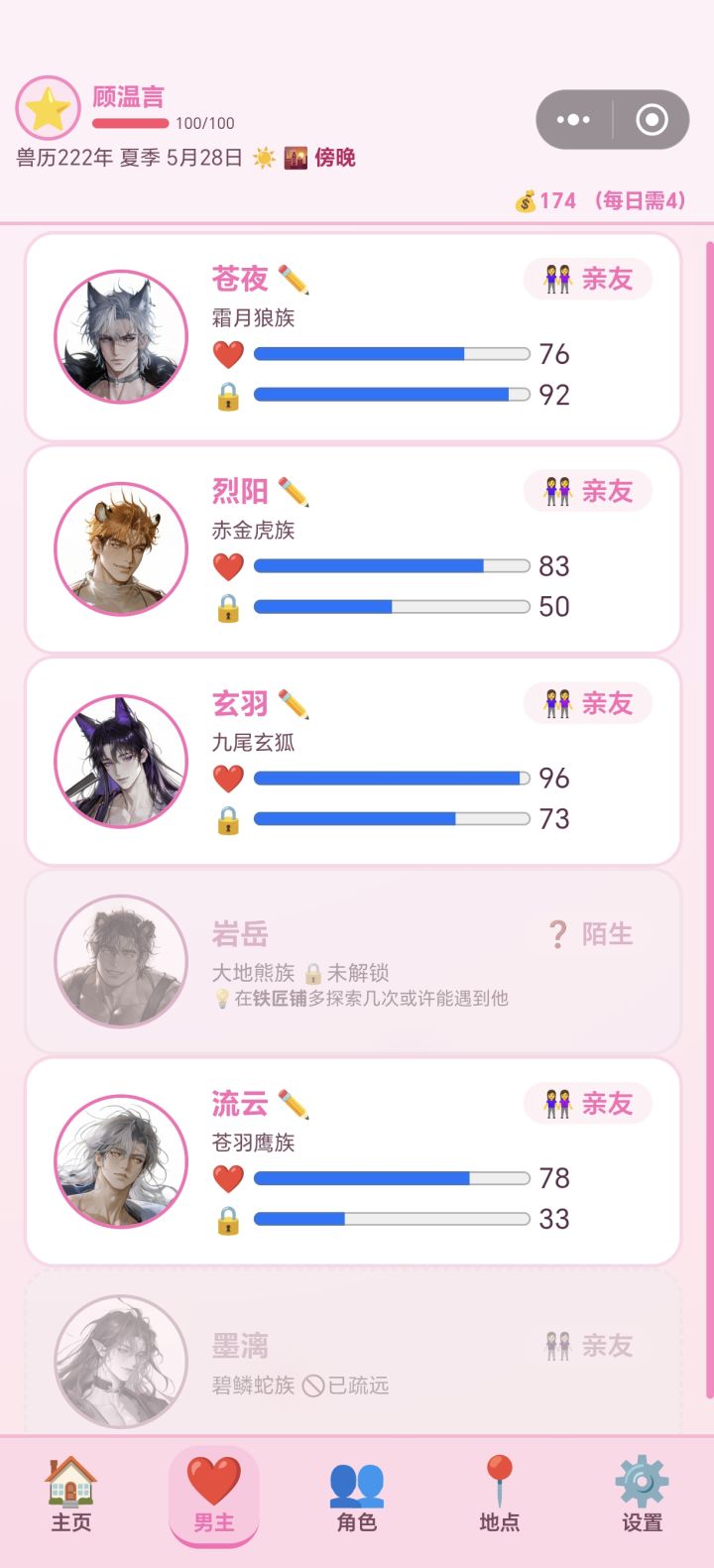Switch to the 主页 tab
The image size is (714, 1568).
[x=71, y=1495]
